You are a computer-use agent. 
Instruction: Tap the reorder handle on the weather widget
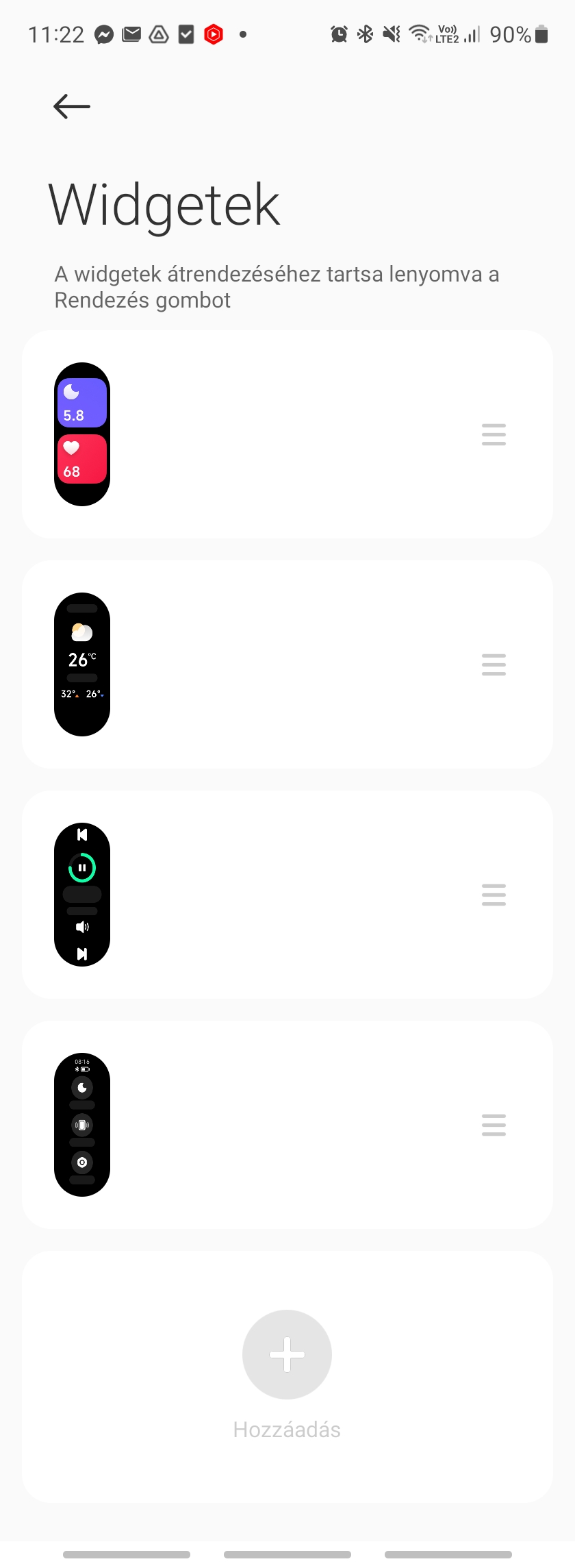tap(494, 664)
